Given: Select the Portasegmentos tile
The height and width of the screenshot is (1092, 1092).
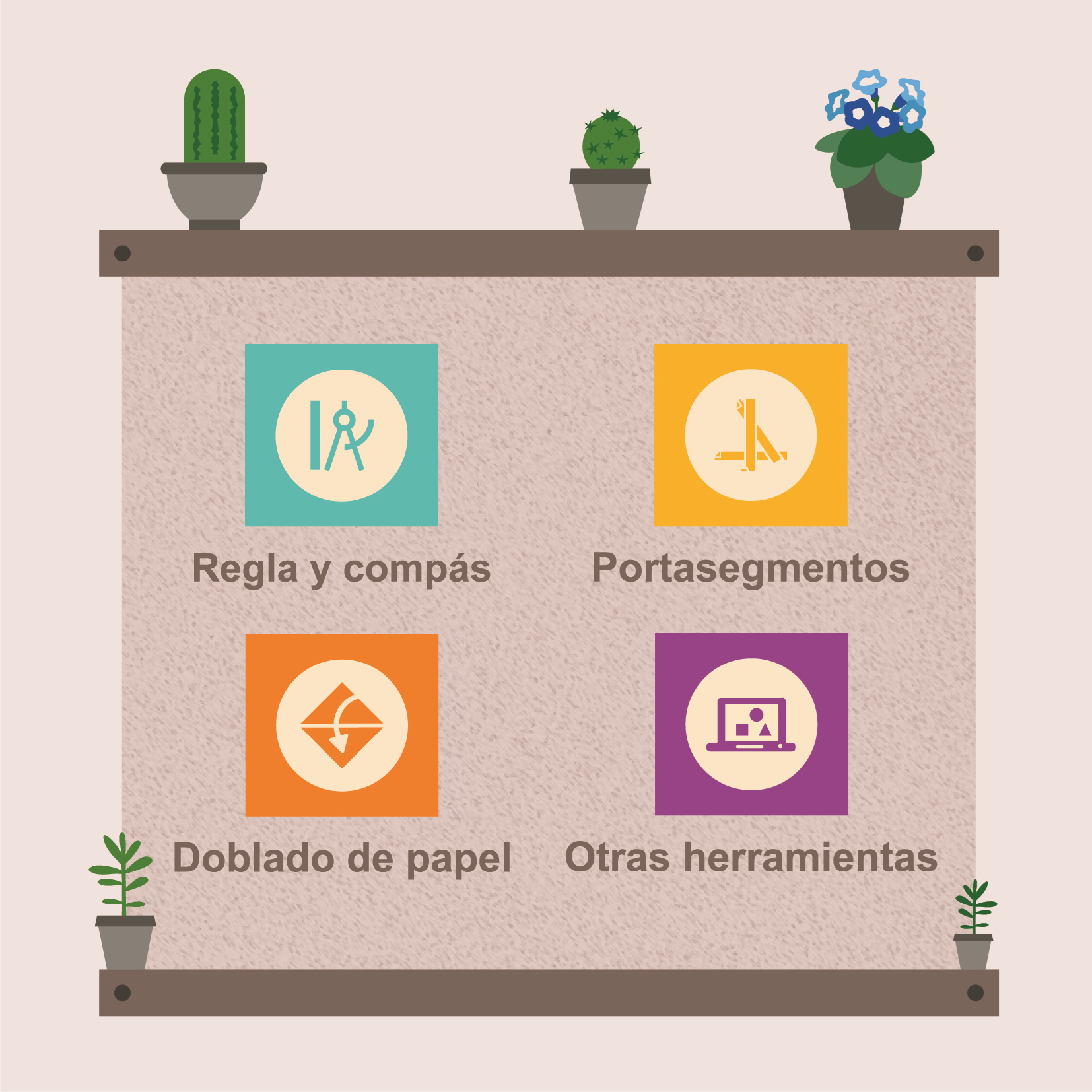Looking at the screenshot, I should pyautogui.click(x=751, y=435).
